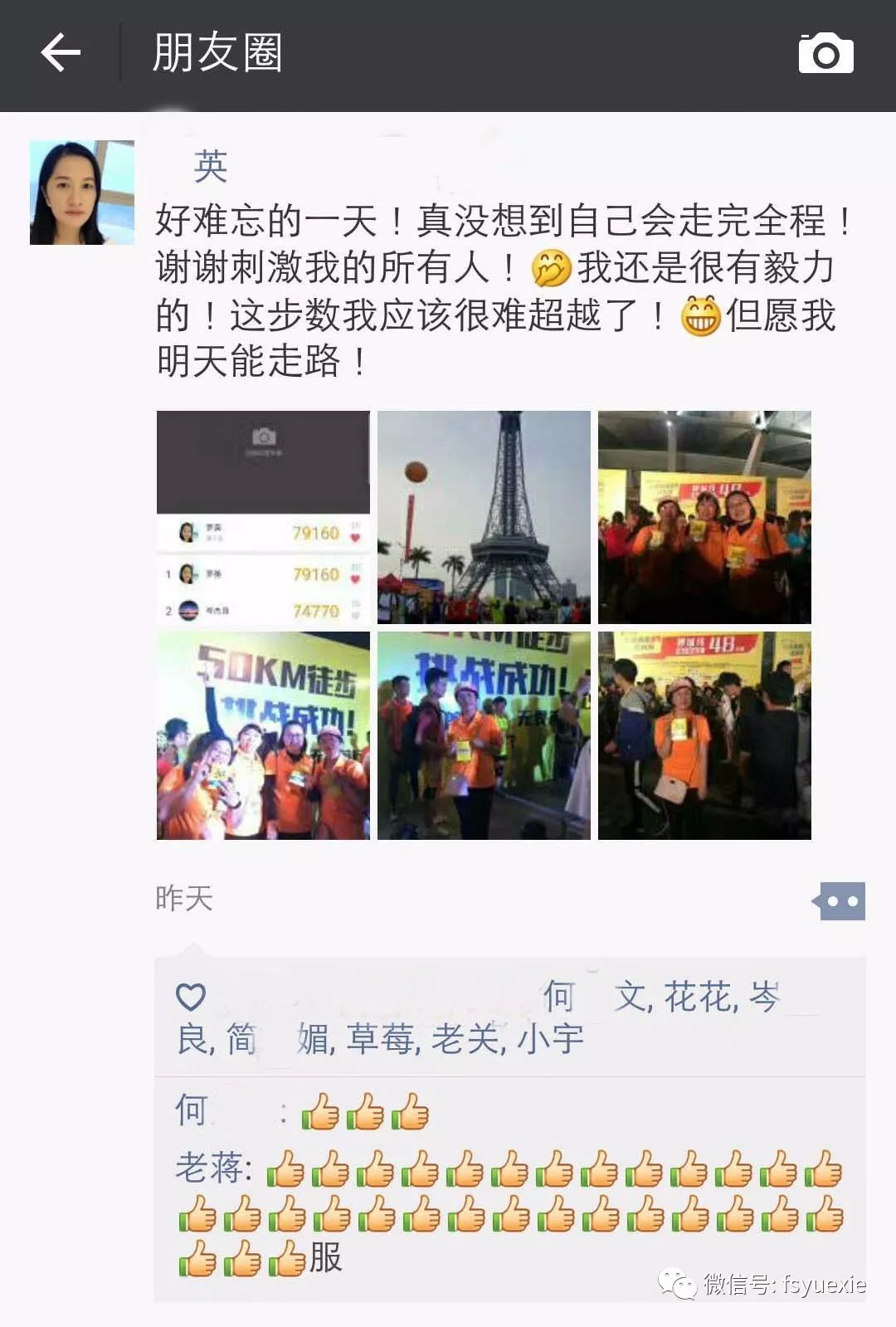Open the step count ranking photo
This screenshot has height=1327, width=896.
point(263,517)
